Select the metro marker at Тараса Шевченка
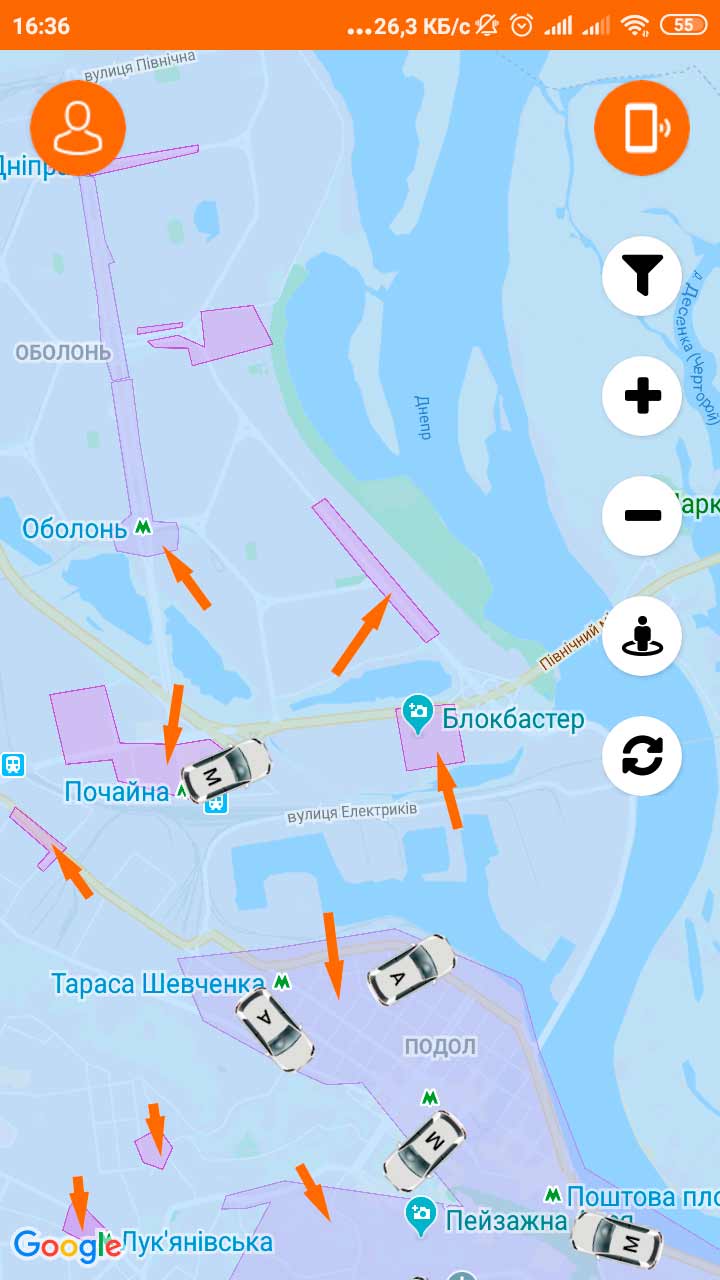 (x=281, y=983)
